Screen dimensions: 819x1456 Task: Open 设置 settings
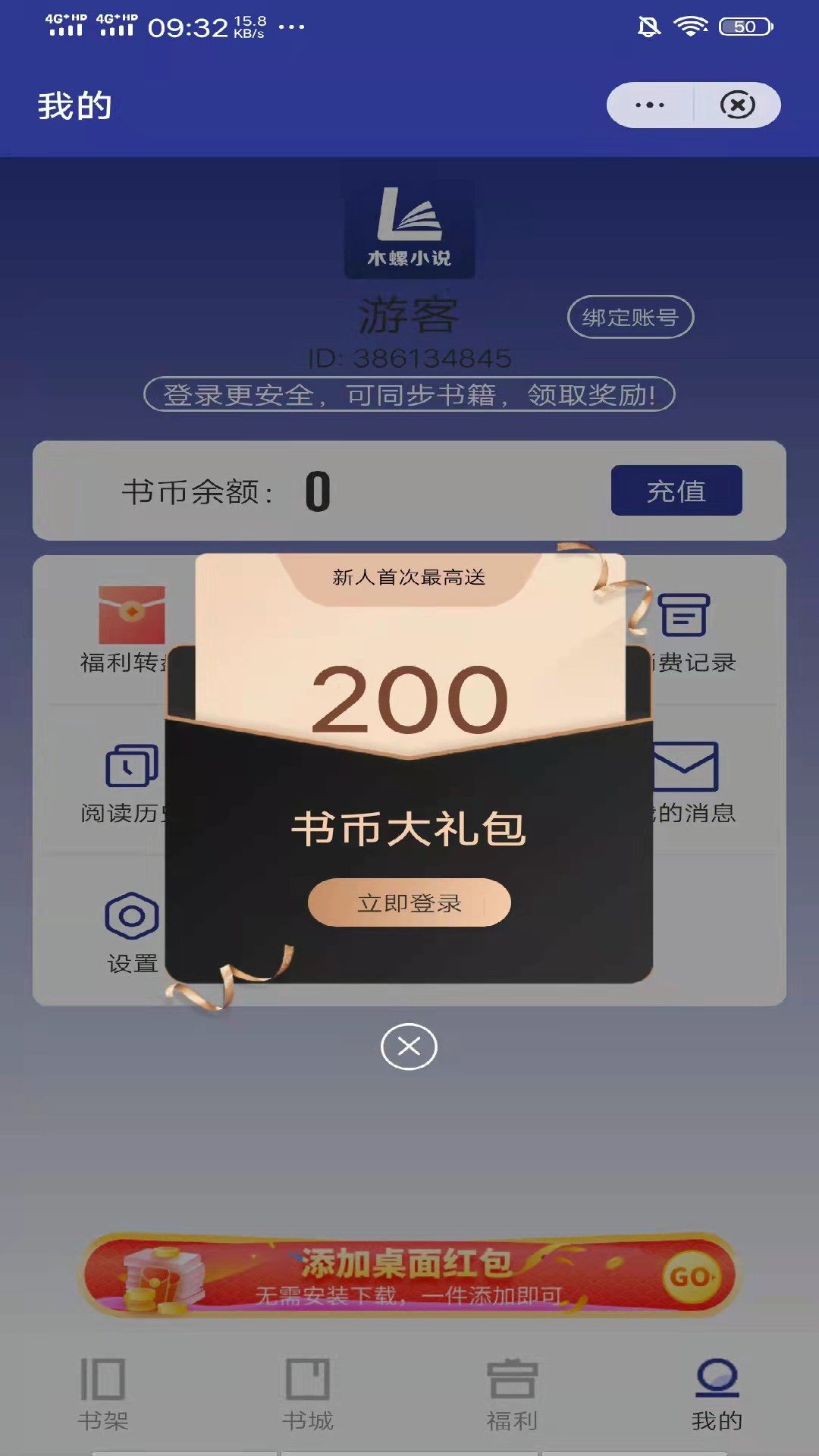pos(132,933)
